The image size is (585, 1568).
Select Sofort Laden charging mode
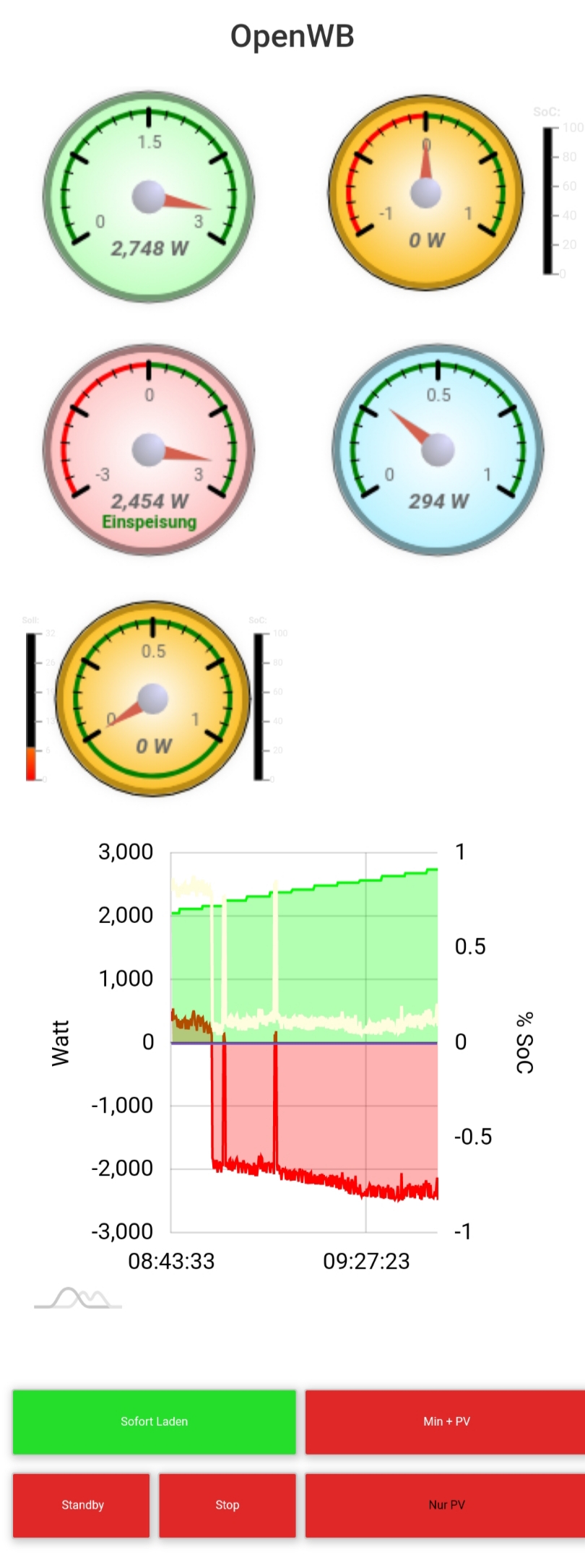coord(154,1421)
